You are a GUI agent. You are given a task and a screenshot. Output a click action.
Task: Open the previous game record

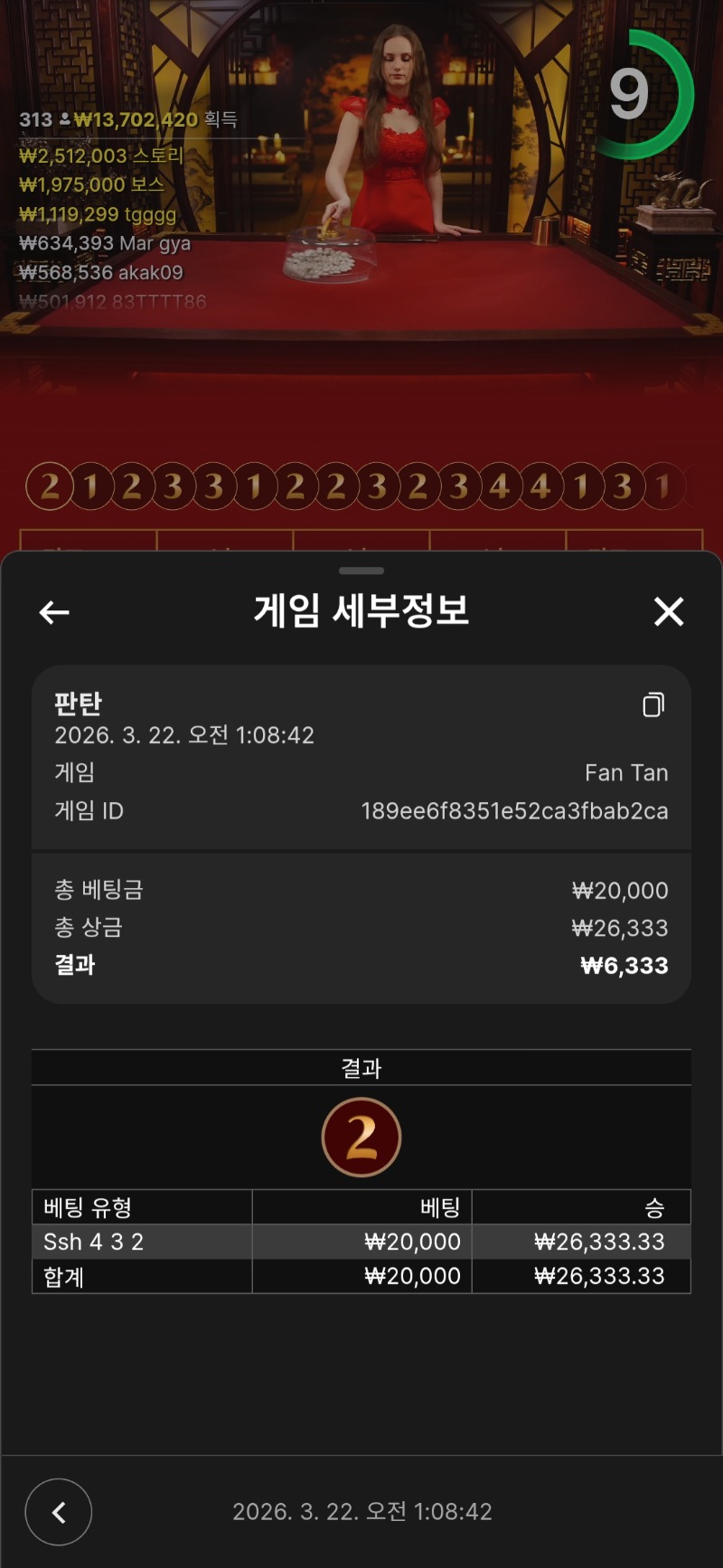[59, 1511]
